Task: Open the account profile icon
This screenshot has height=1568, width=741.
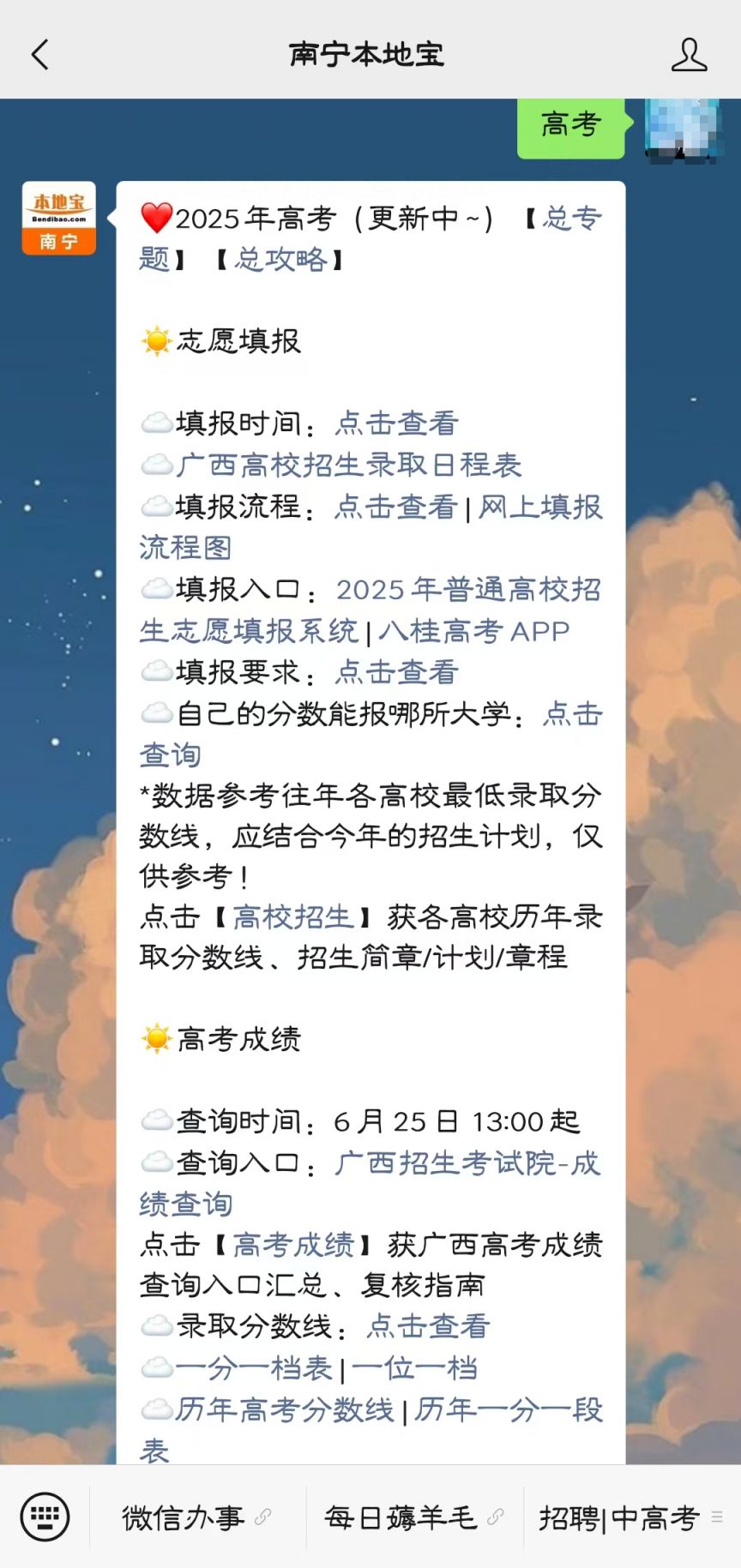Action: click(x=688, y=55)
